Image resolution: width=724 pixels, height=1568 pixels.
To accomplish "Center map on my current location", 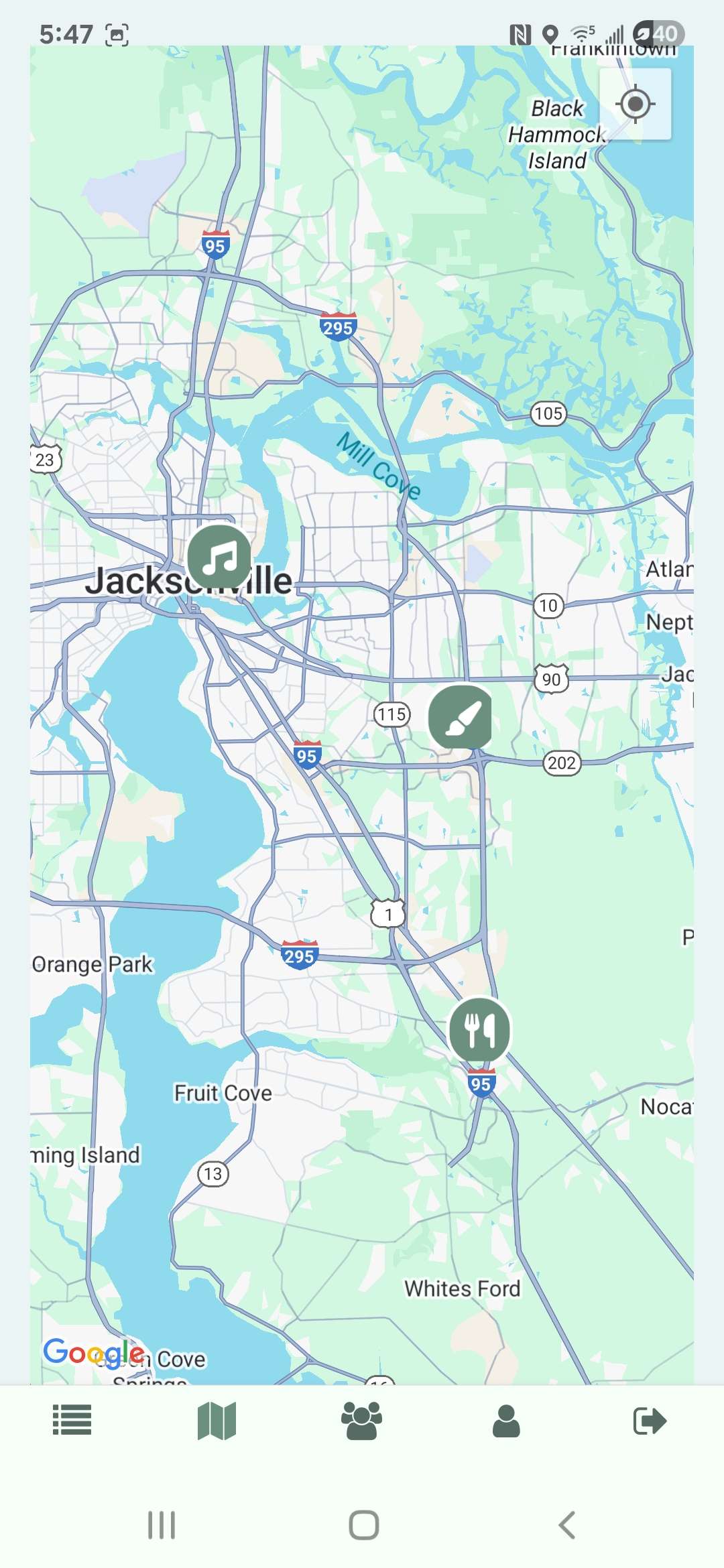I will [x=635, y=105].
